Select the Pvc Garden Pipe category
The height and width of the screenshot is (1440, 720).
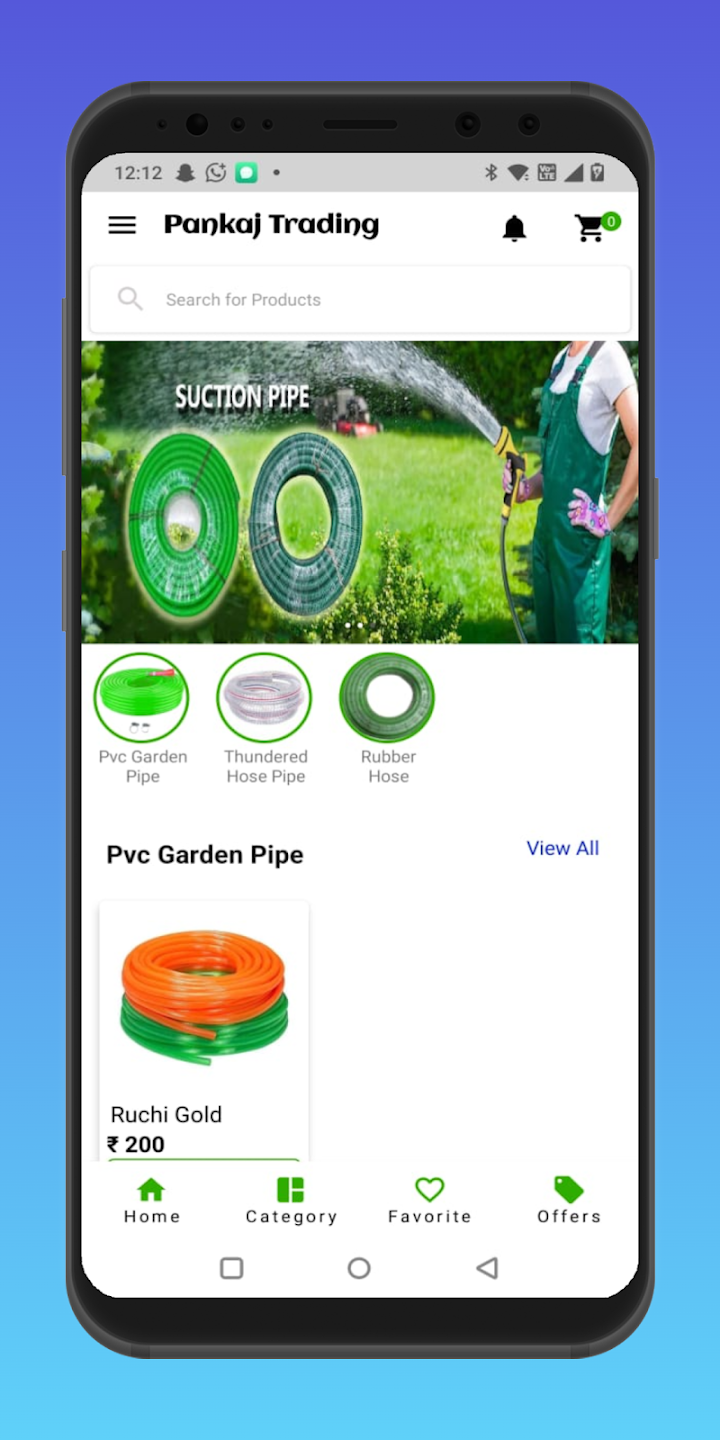(142, 699)
